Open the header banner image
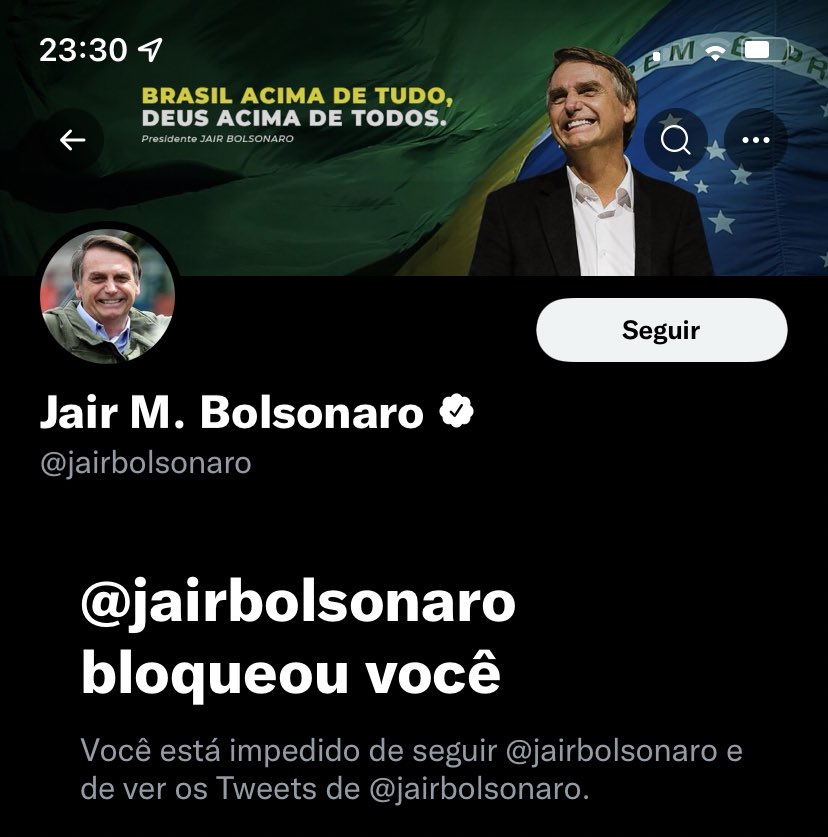This screenshot has width=828, height=837. [x=414, y=138]
